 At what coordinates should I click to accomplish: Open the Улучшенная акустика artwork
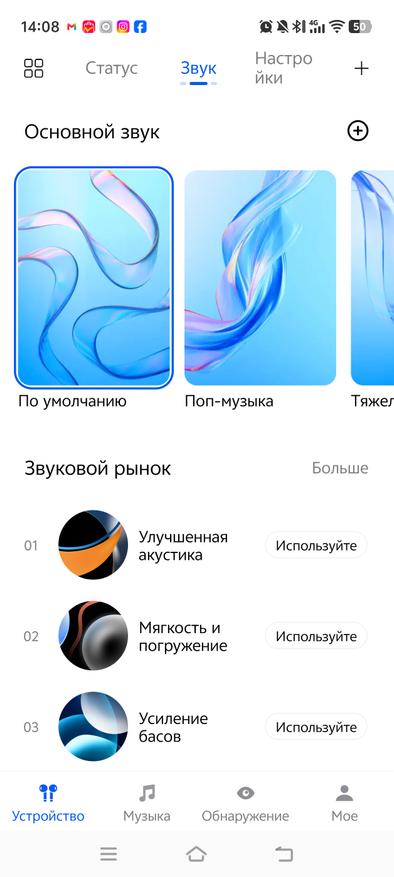(x=93, y=544)
